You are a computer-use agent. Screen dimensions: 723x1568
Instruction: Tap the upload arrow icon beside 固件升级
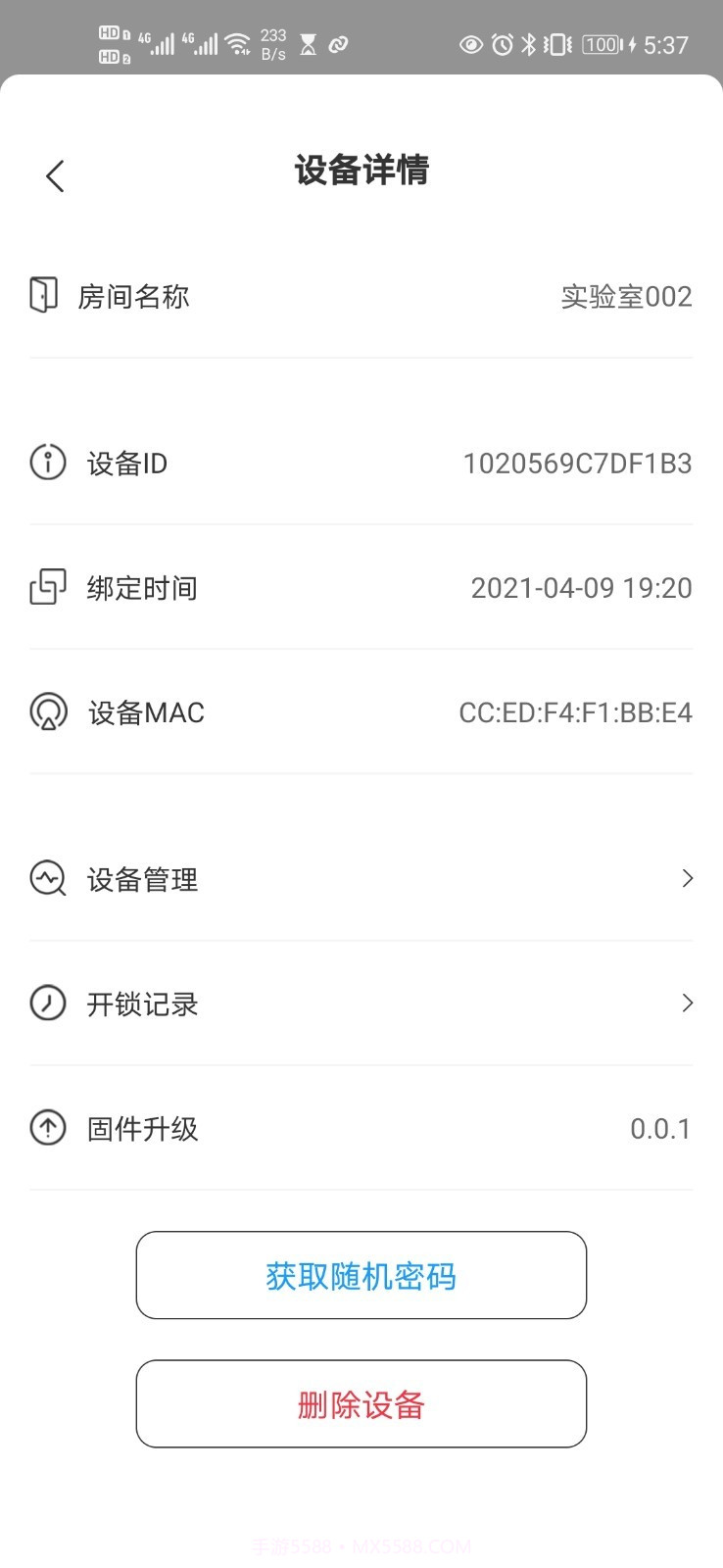(x=47, y=1128)
